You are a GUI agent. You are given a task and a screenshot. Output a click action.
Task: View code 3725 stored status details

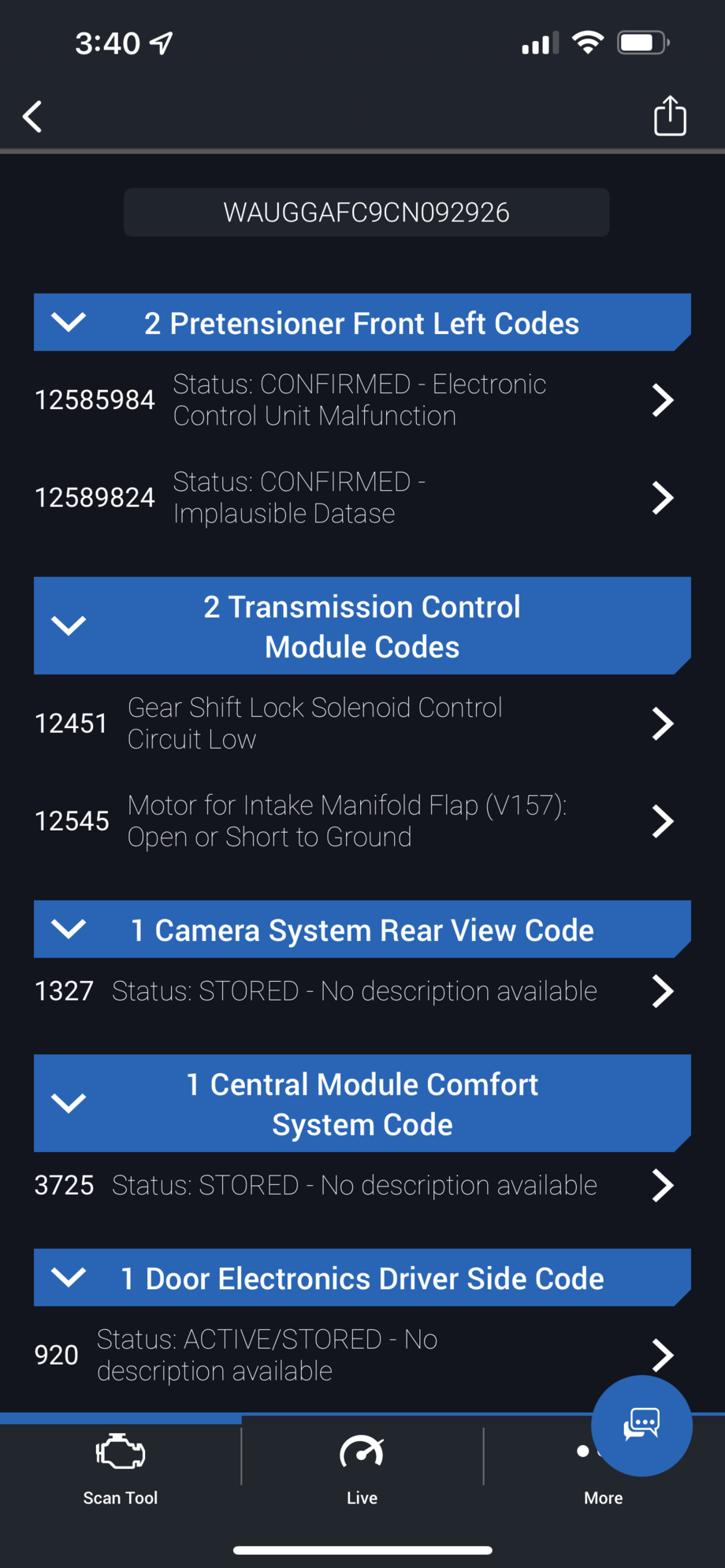(664, 1185)
